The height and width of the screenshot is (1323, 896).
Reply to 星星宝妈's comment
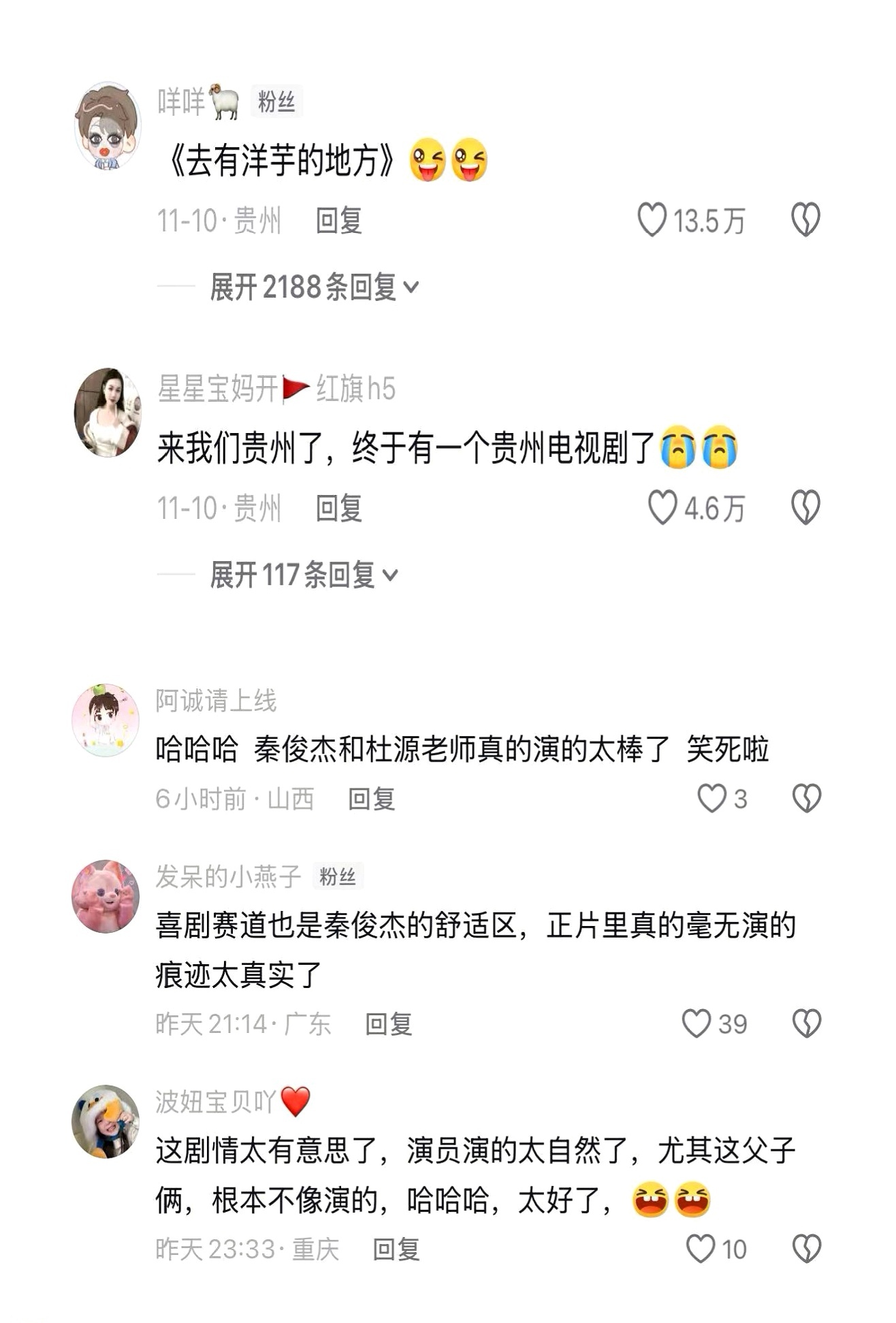(338, 509)
